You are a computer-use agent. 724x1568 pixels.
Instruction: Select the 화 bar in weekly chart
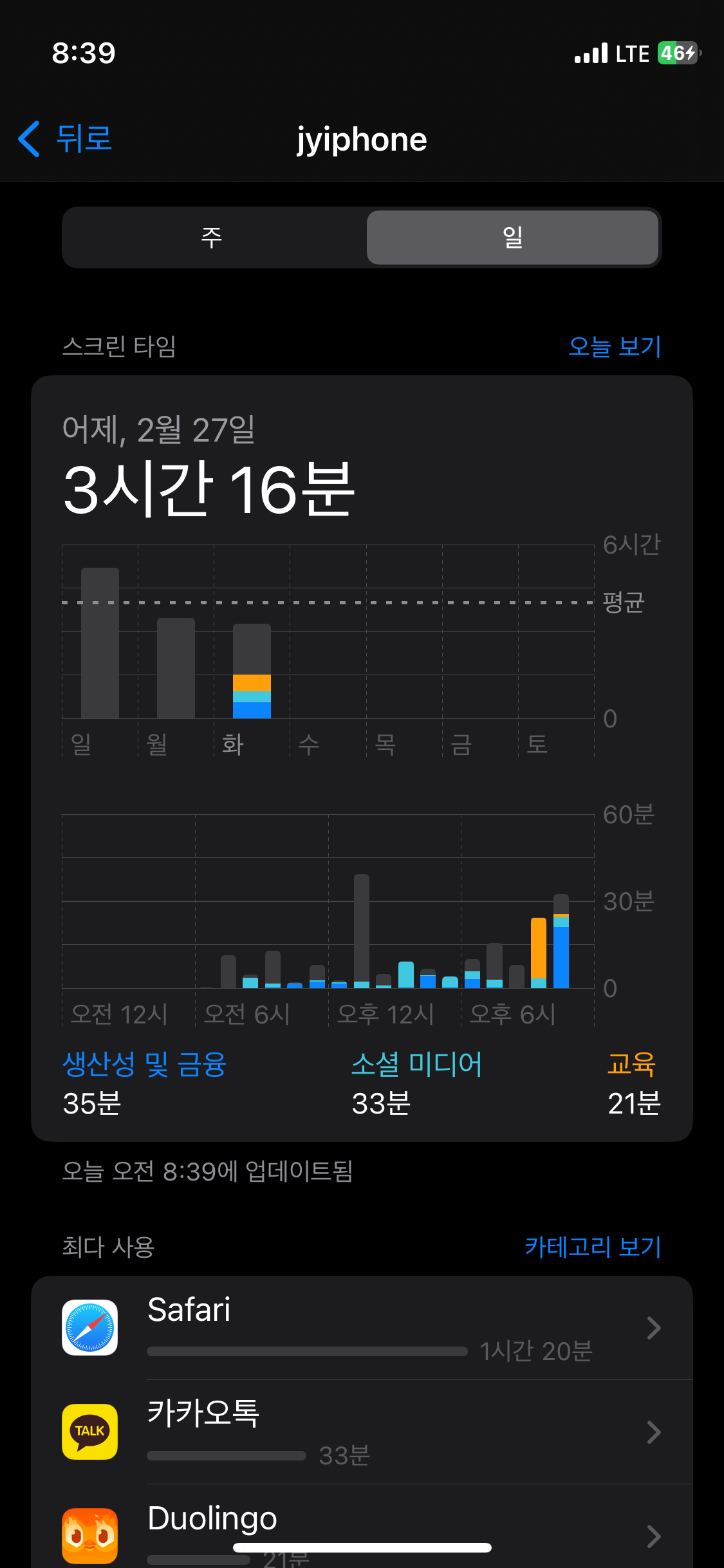pos(252,671)
